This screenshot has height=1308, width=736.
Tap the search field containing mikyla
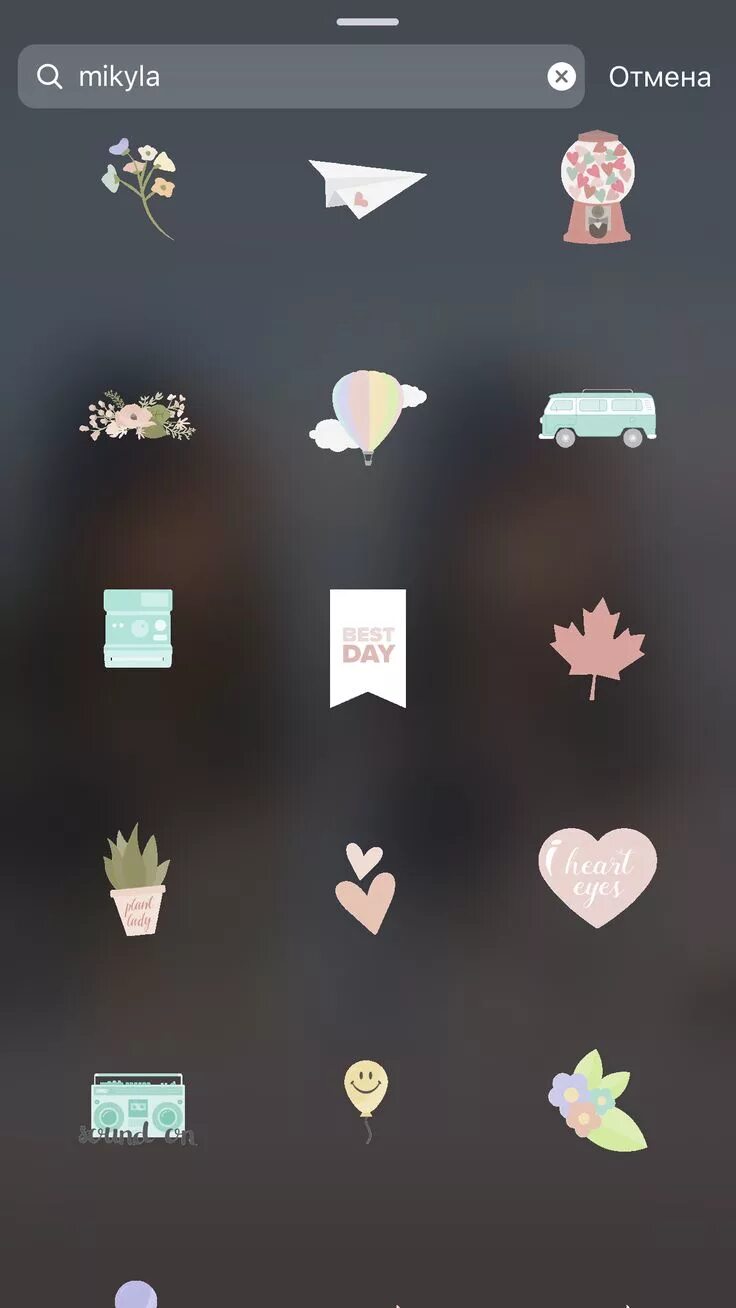[x=300, y=76]
